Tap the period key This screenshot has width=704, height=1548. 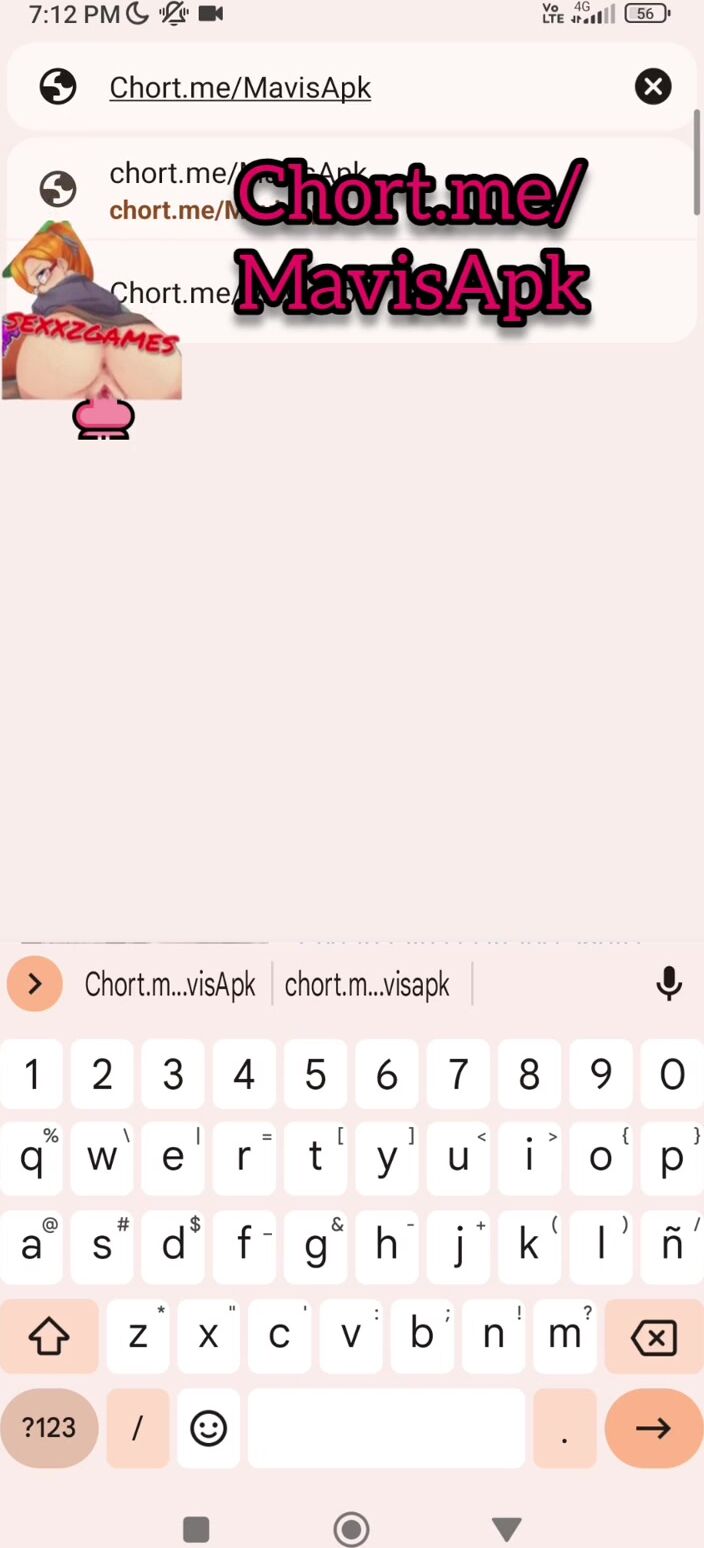click(564, 1427)
